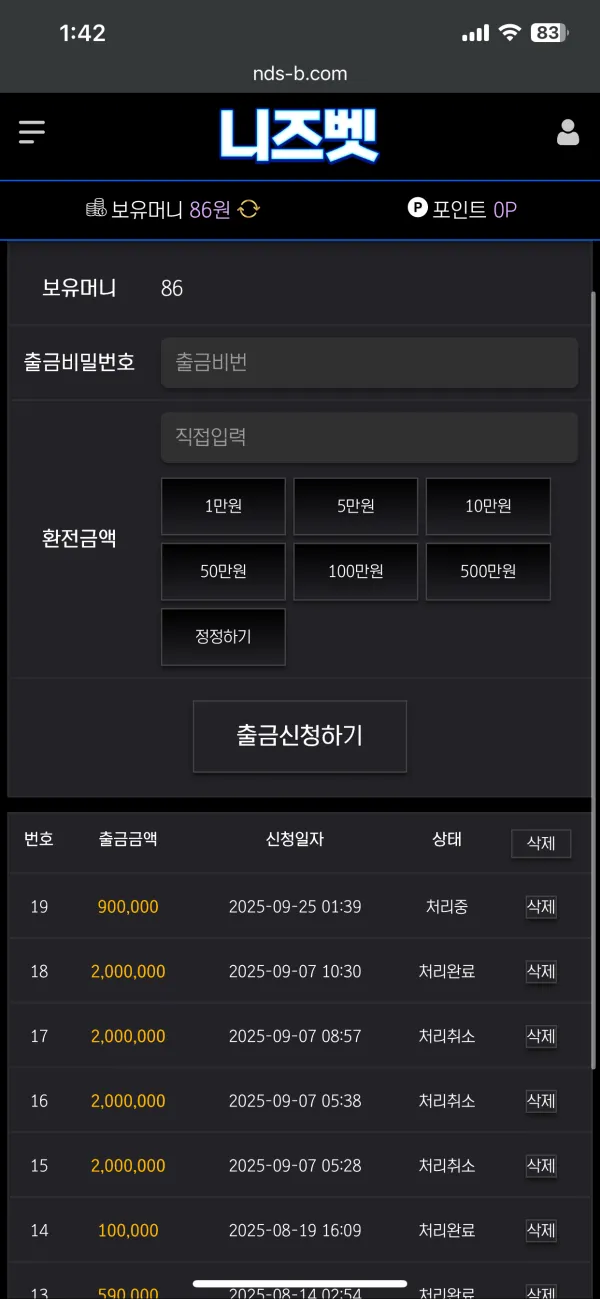Delete record number 14
Viewport: 600px width, 1299px height.
pos(541,1230)
